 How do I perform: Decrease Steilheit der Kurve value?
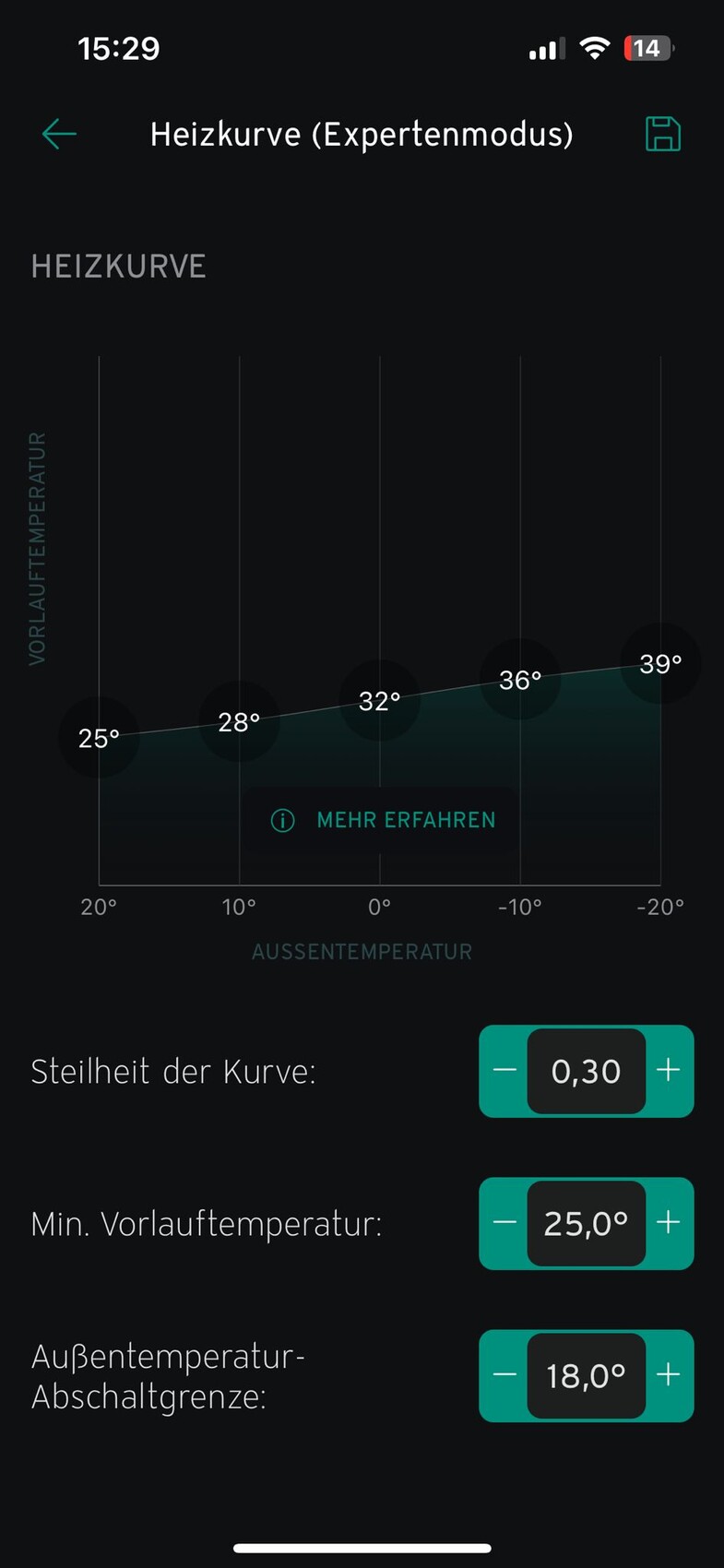point(504,1071)
